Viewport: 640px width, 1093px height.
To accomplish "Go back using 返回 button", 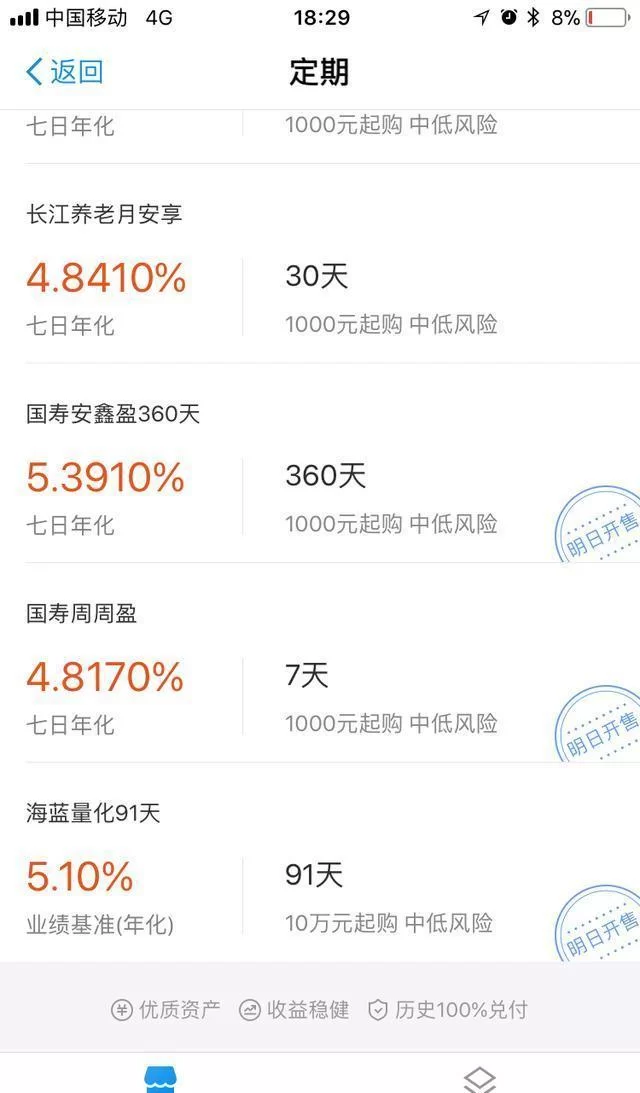I will (64, 72).
